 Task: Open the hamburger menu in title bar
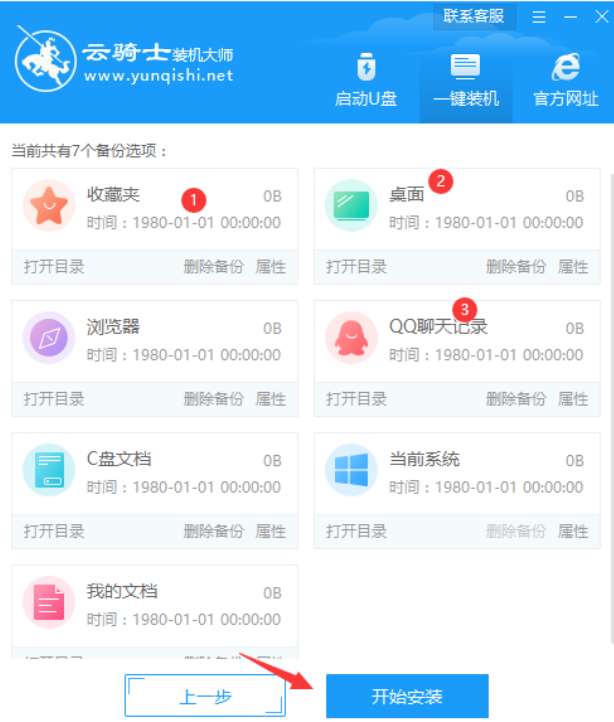(x=539, y=17)
